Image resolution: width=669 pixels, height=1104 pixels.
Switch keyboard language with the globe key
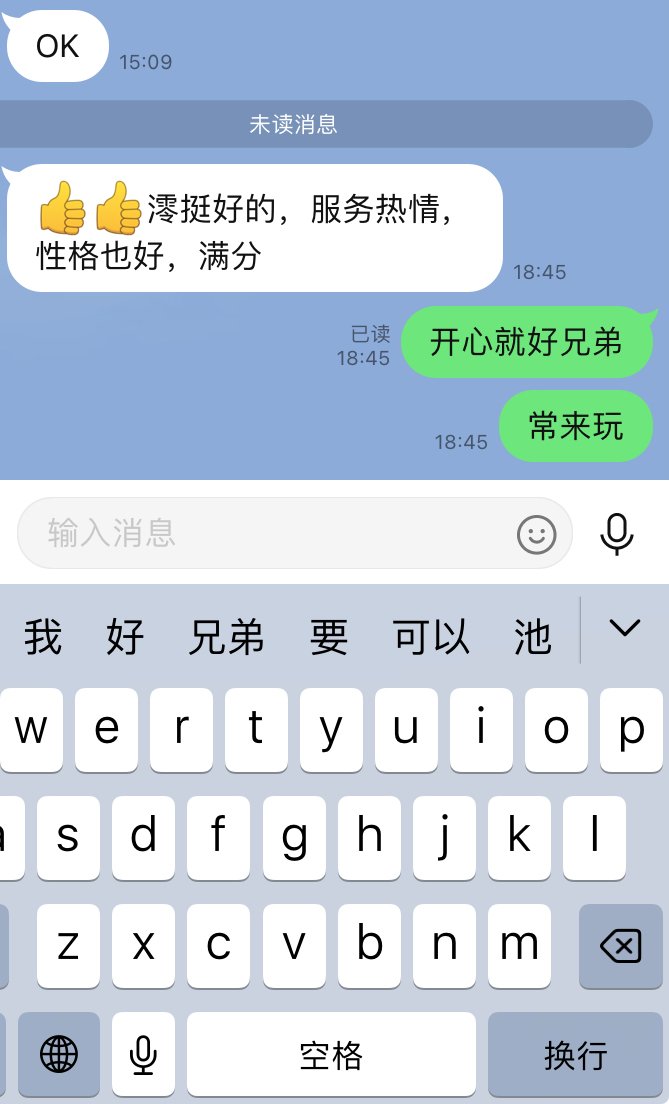[59, 1054]
